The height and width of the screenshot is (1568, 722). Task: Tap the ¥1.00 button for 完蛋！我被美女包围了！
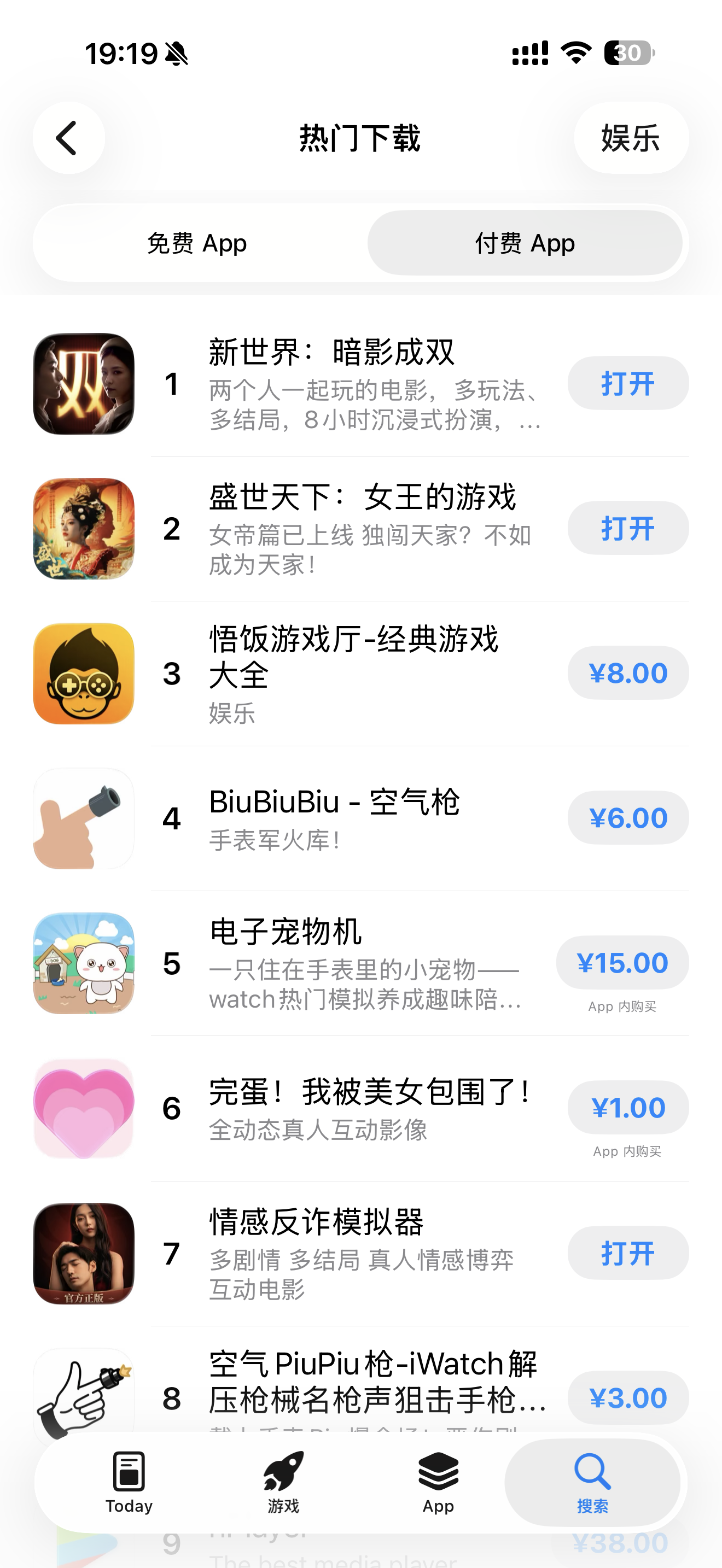pos(628,1108)
